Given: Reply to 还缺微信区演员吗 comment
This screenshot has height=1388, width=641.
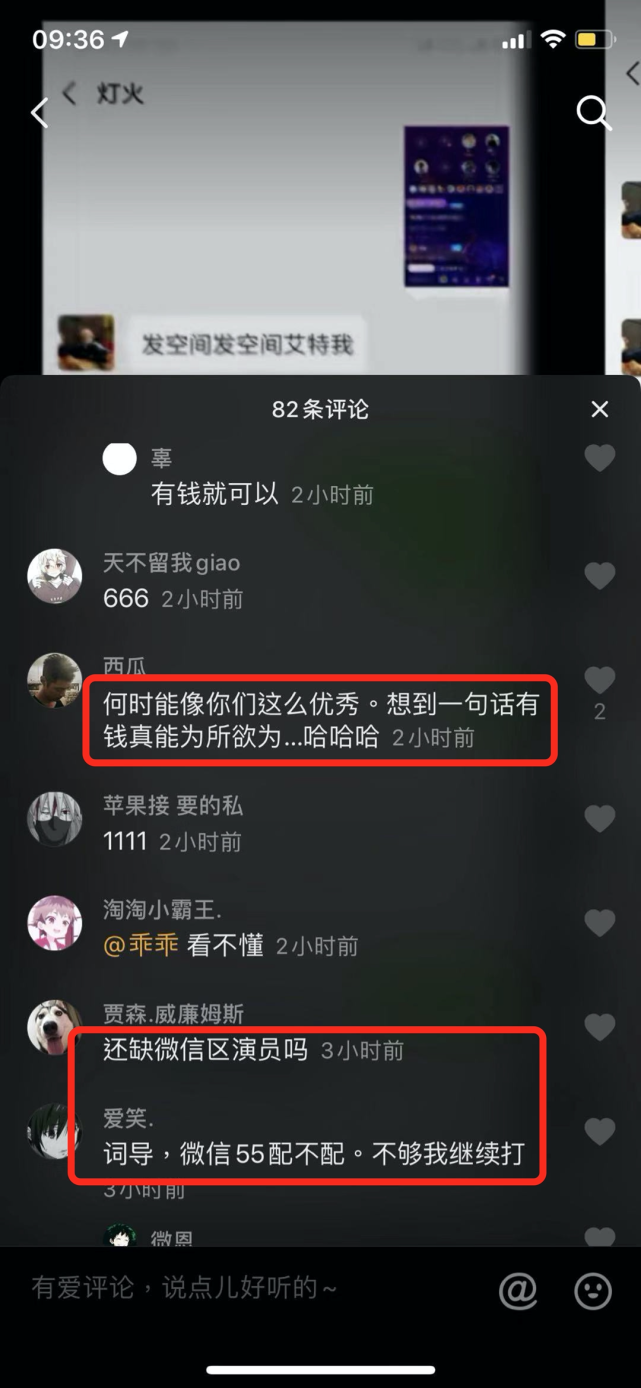Looking at the screenshot, I should coord(205,1050).
